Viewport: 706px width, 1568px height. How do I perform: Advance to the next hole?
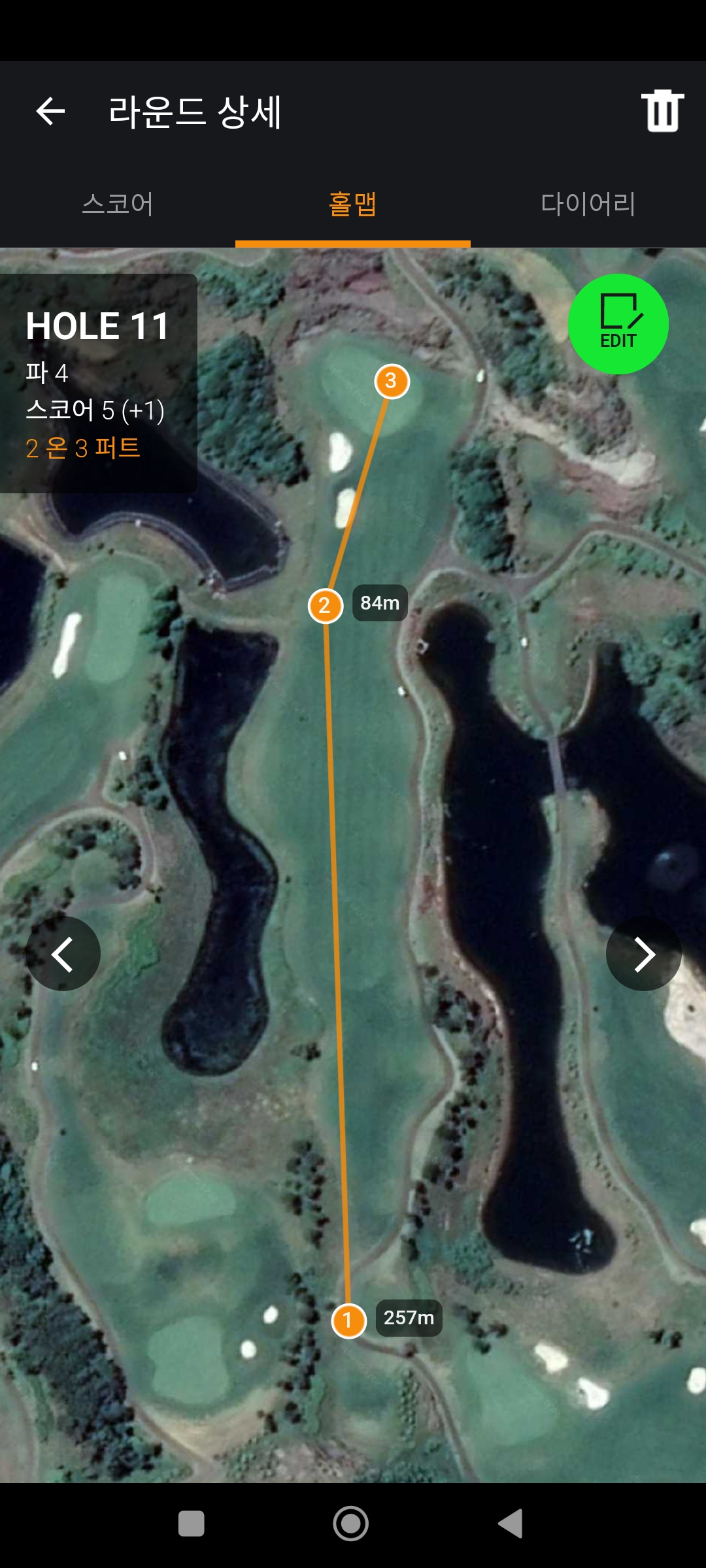tap(644, 954)
